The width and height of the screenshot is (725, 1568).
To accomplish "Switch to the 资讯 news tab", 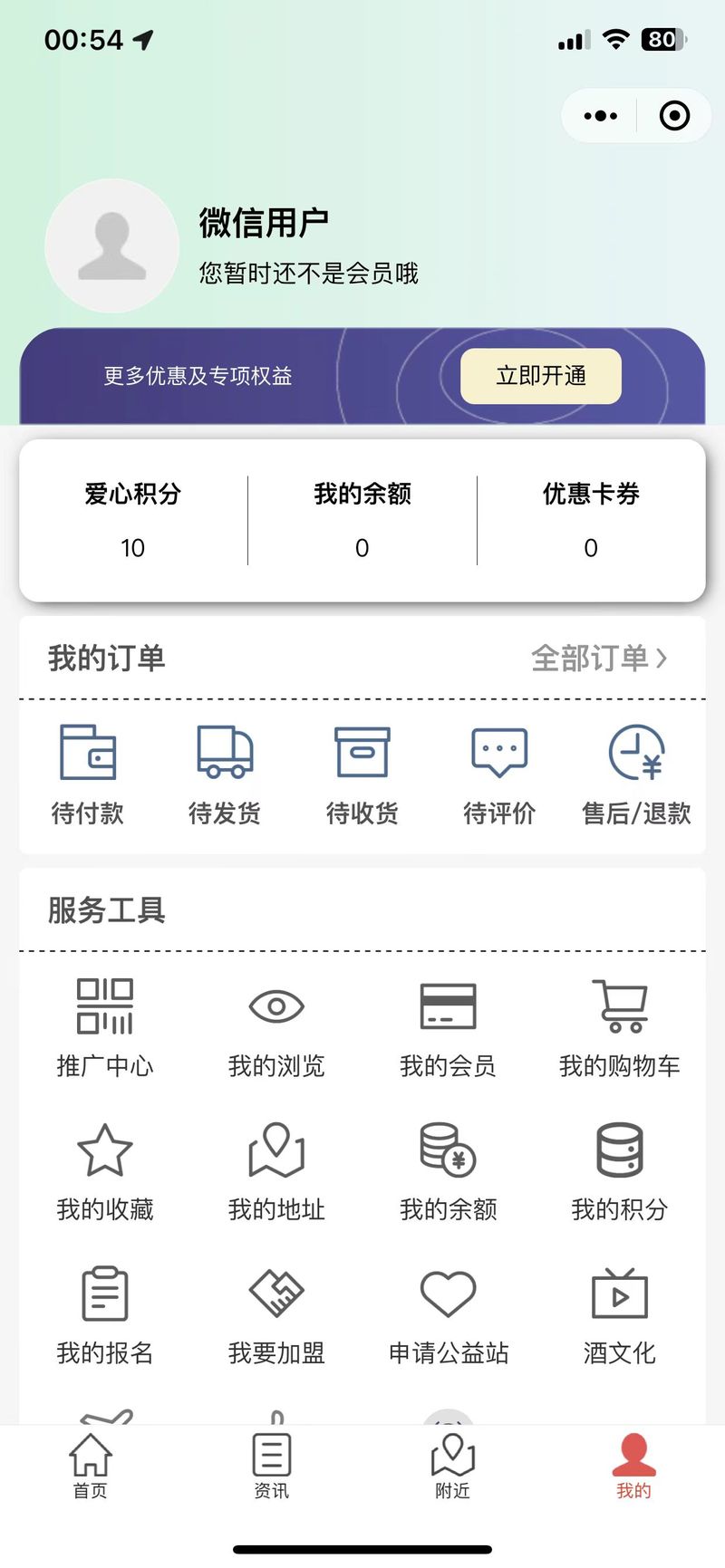I will tap(272, 1467).
